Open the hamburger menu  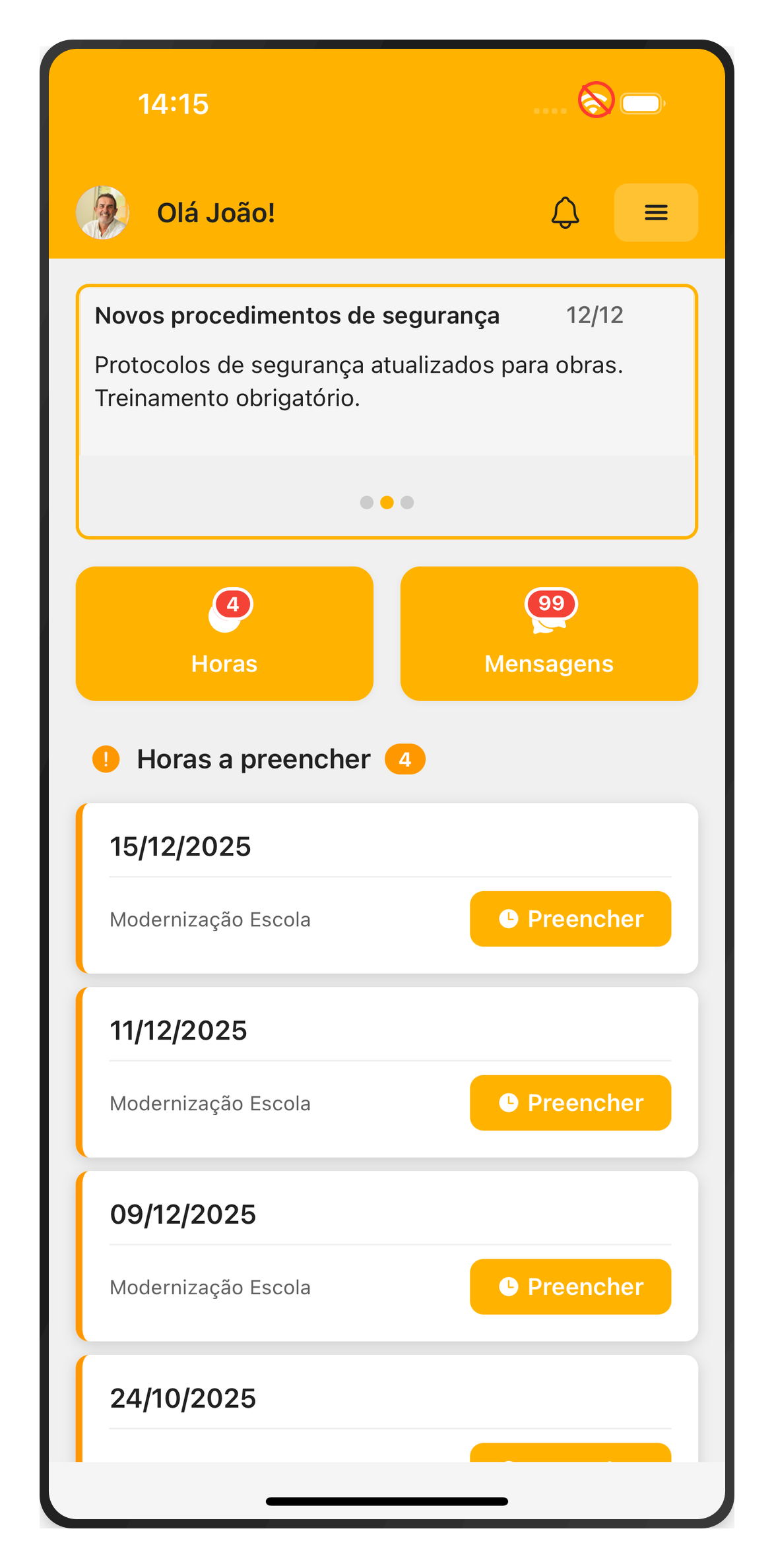(656, 212)
